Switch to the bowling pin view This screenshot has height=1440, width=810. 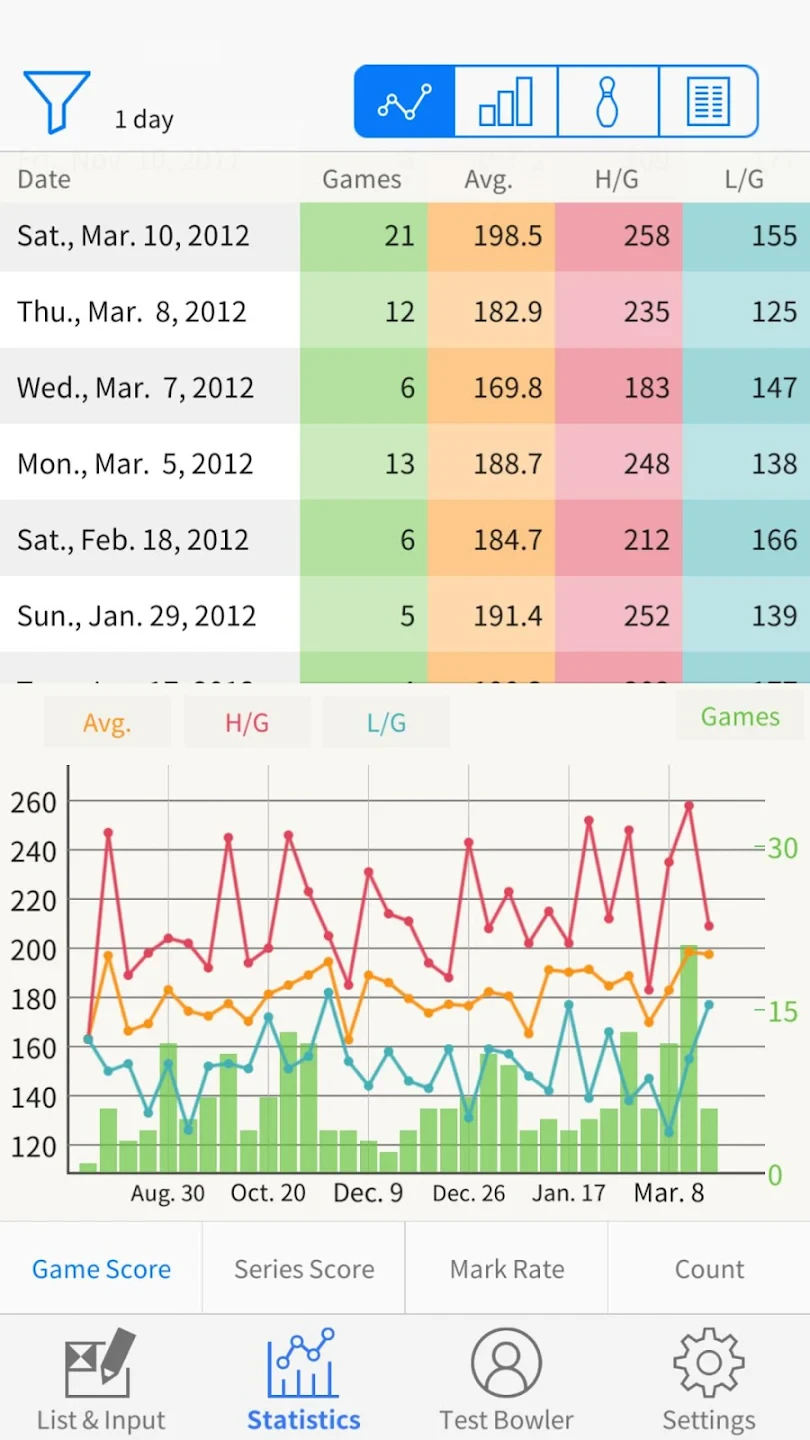608,101
